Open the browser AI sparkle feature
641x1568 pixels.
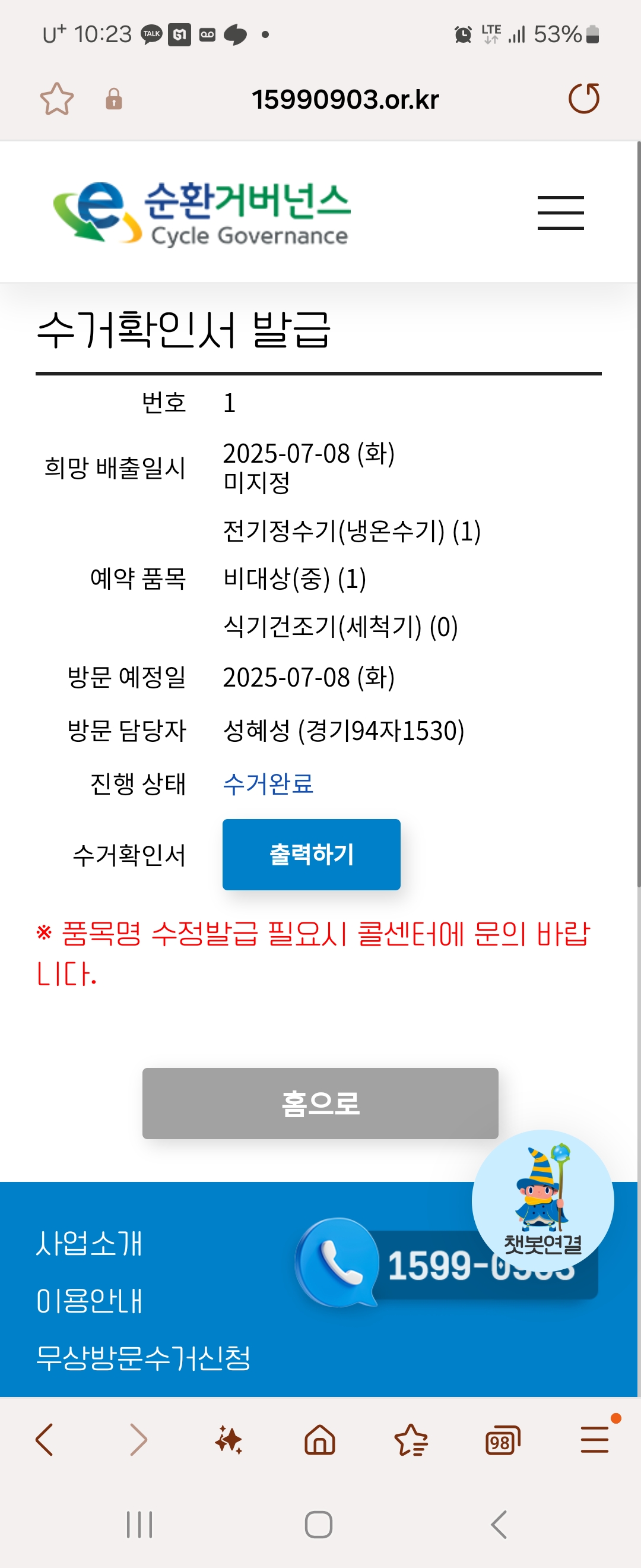(229, 1440)
